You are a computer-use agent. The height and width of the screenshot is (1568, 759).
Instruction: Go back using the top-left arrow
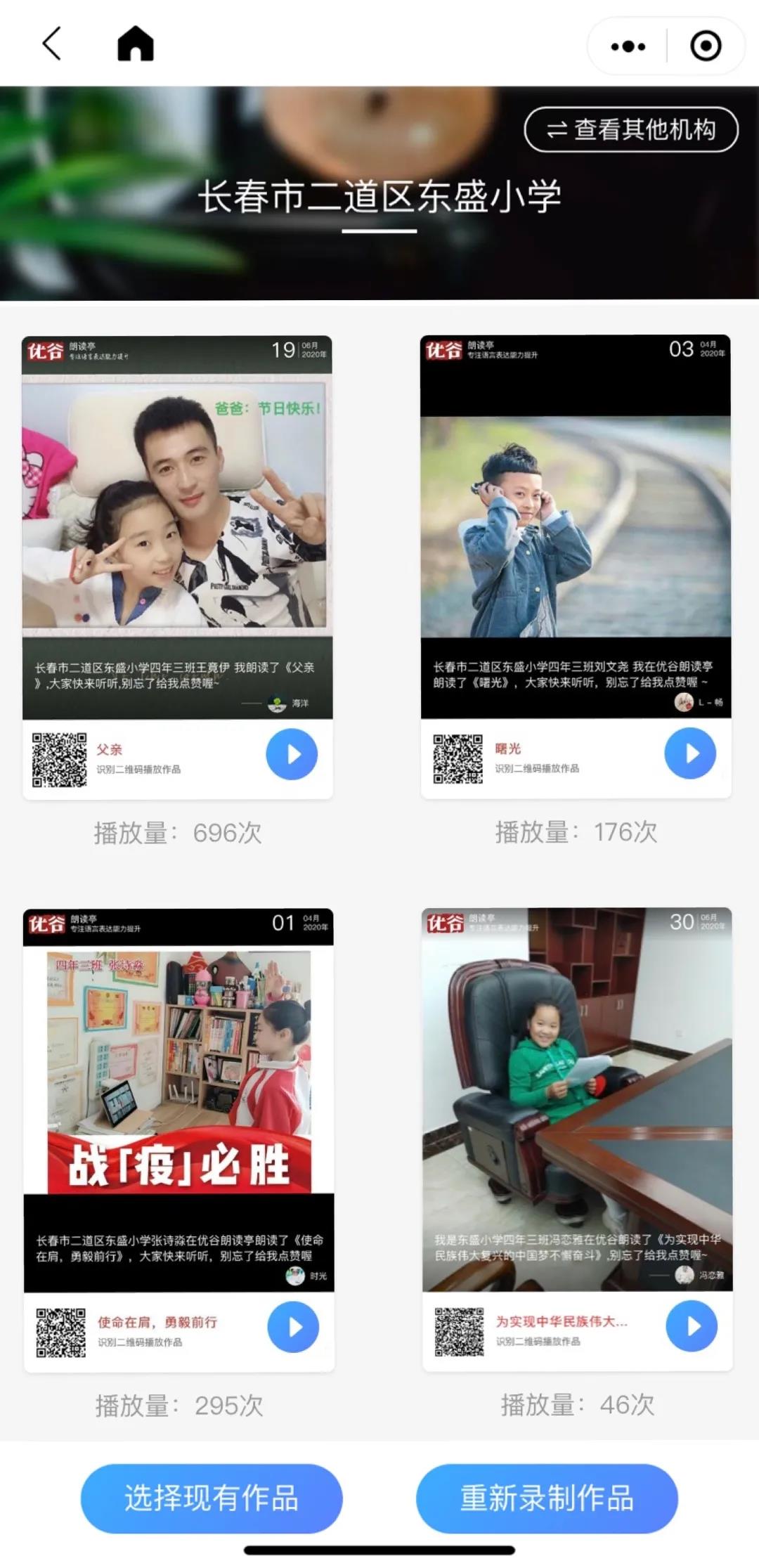pyautogui.click(x=52, y=44)
